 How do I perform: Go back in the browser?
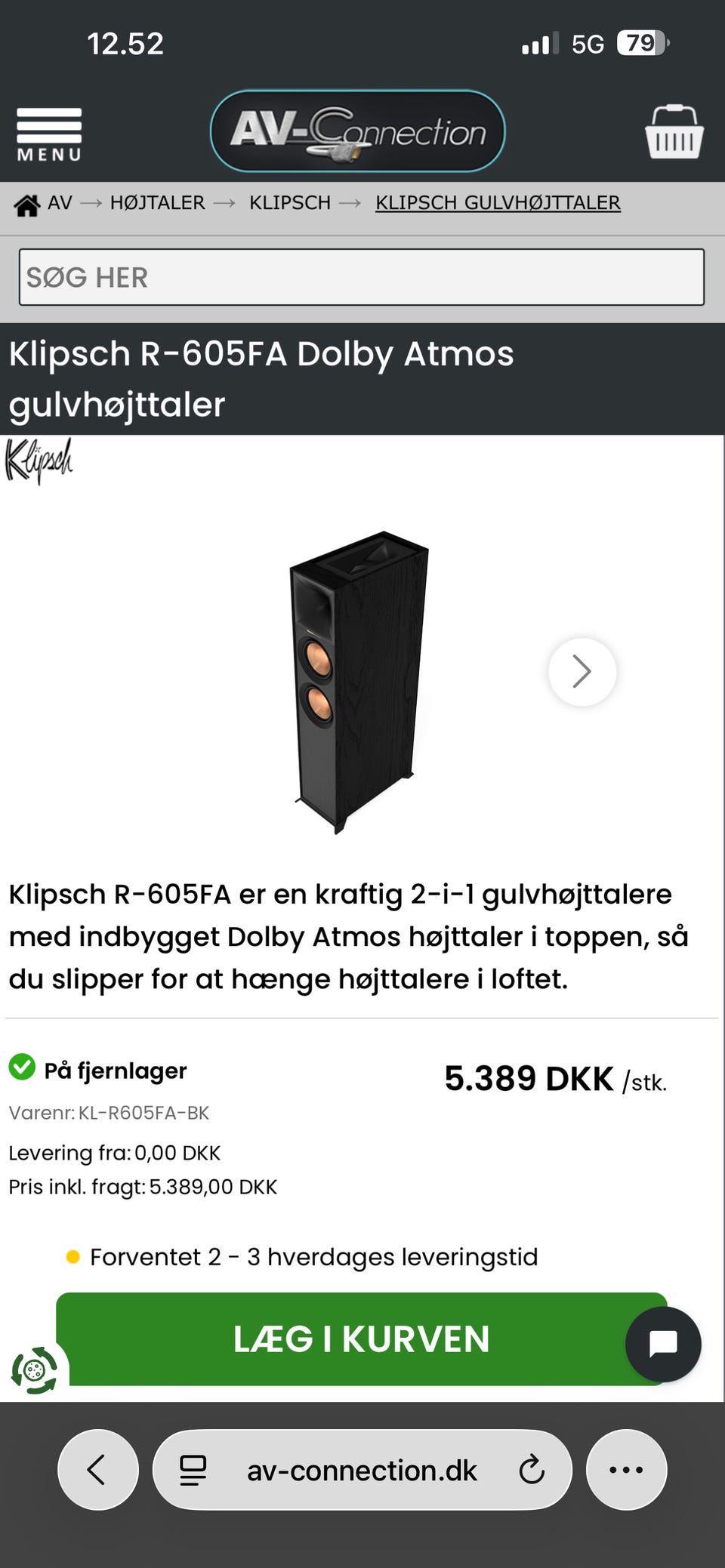point(97,1469)
